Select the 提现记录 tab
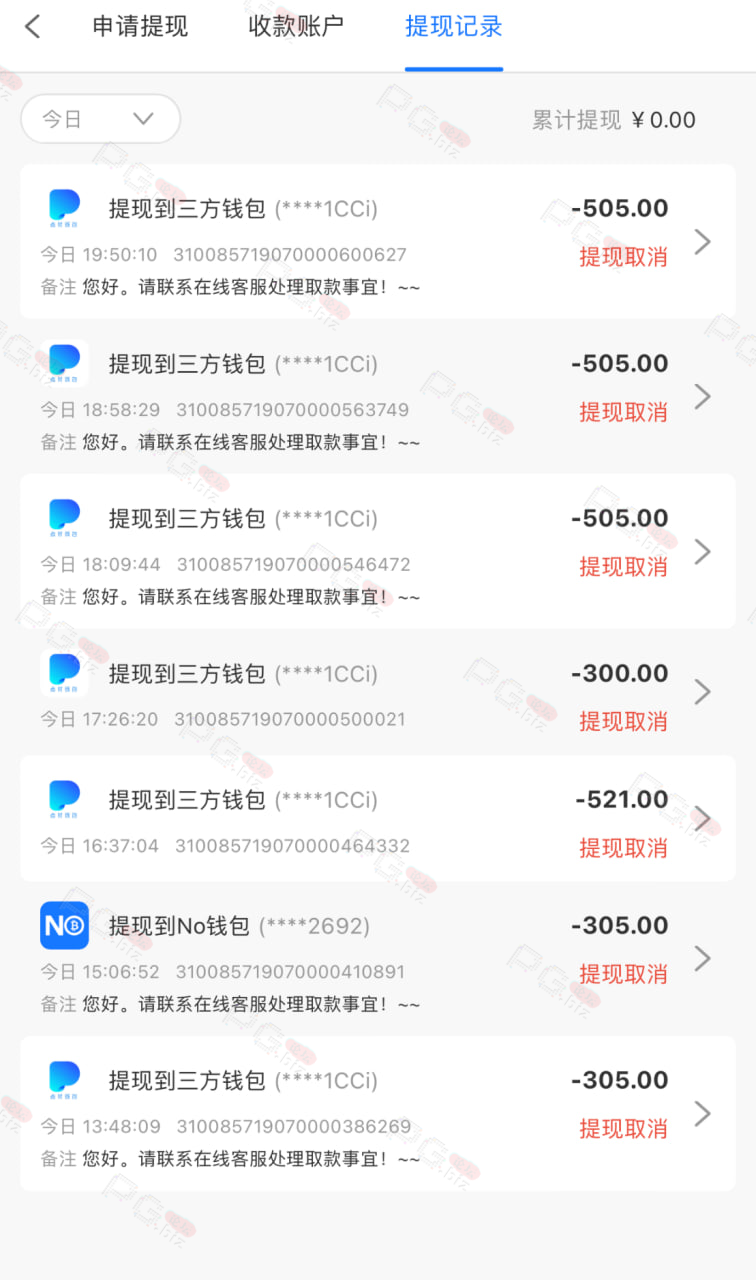 (454, 27)
